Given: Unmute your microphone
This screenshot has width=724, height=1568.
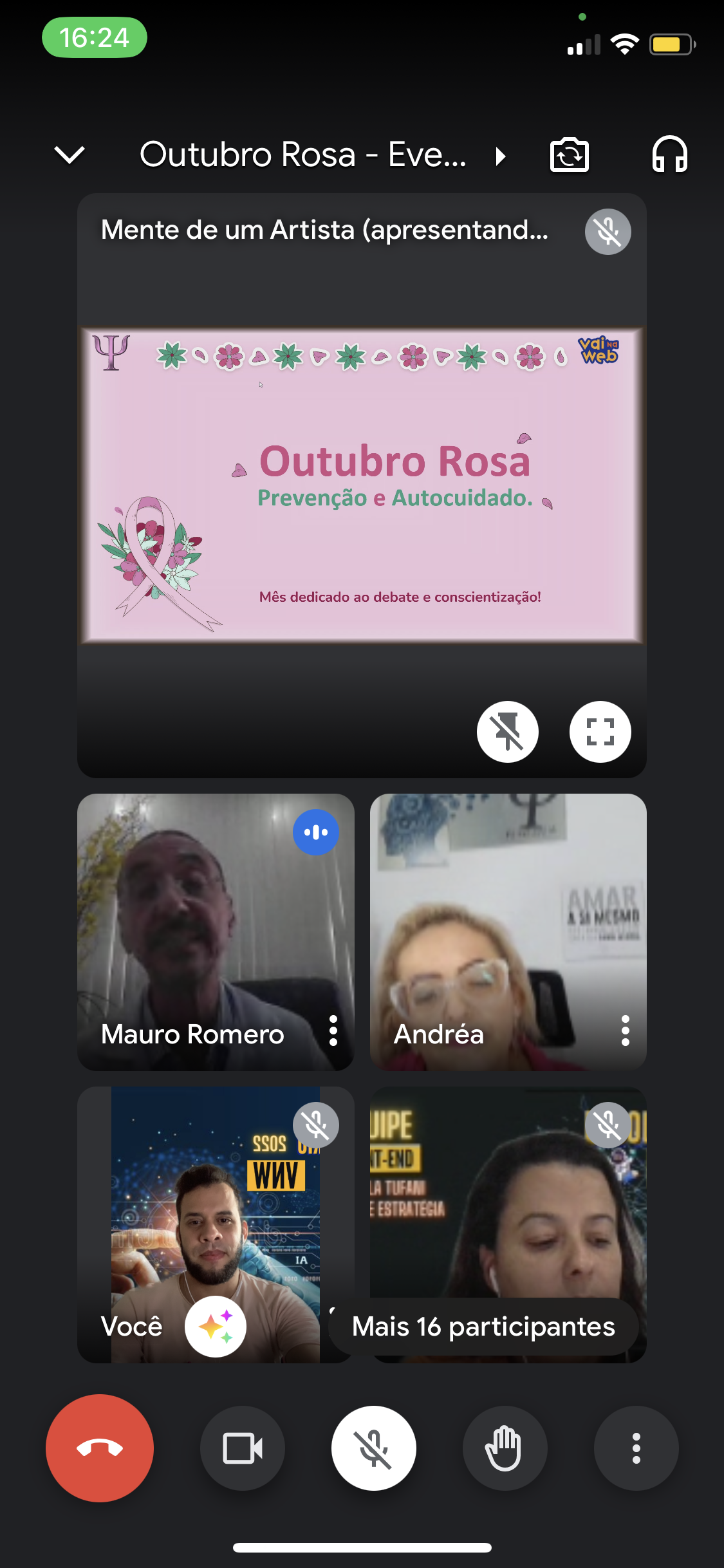Looking at the screenshot, I should 373,1448.
